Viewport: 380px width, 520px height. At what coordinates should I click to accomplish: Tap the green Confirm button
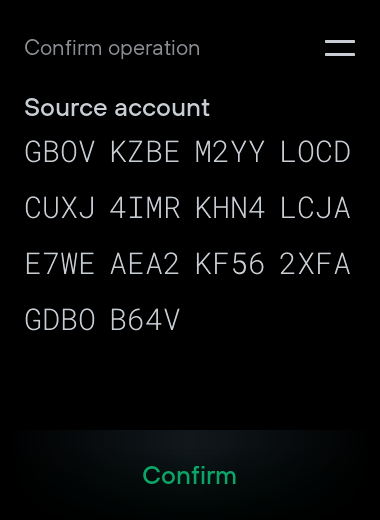coord(190,475)
